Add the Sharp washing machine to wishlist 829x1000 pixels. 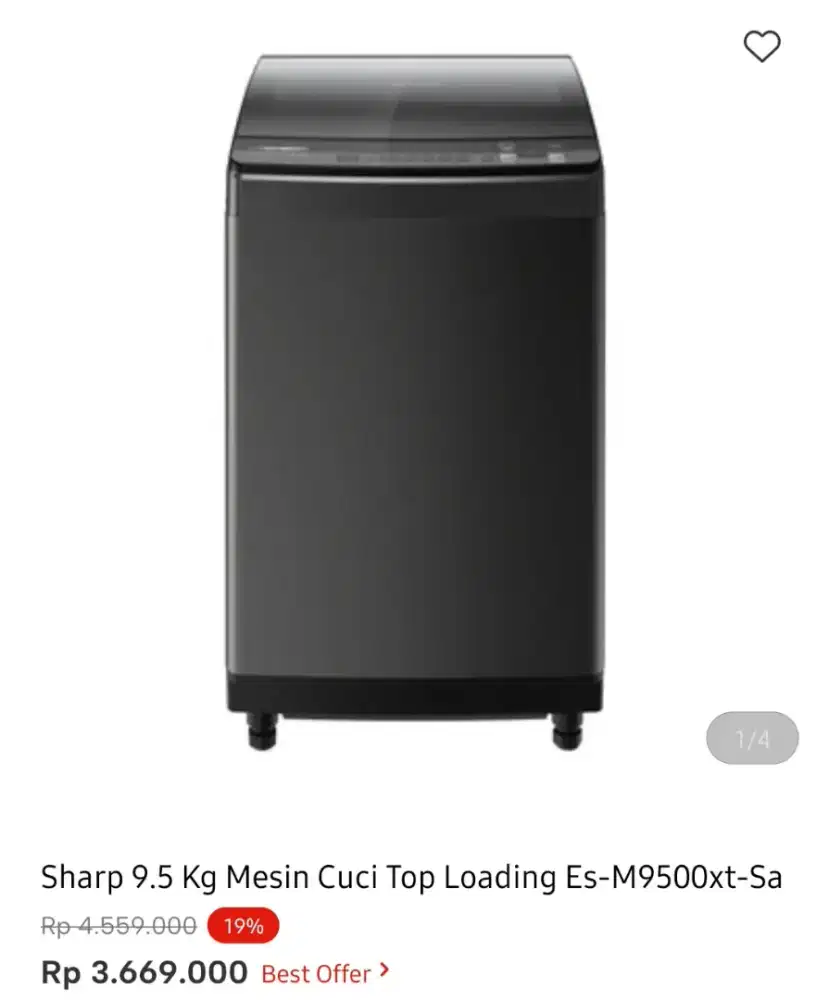762,46
